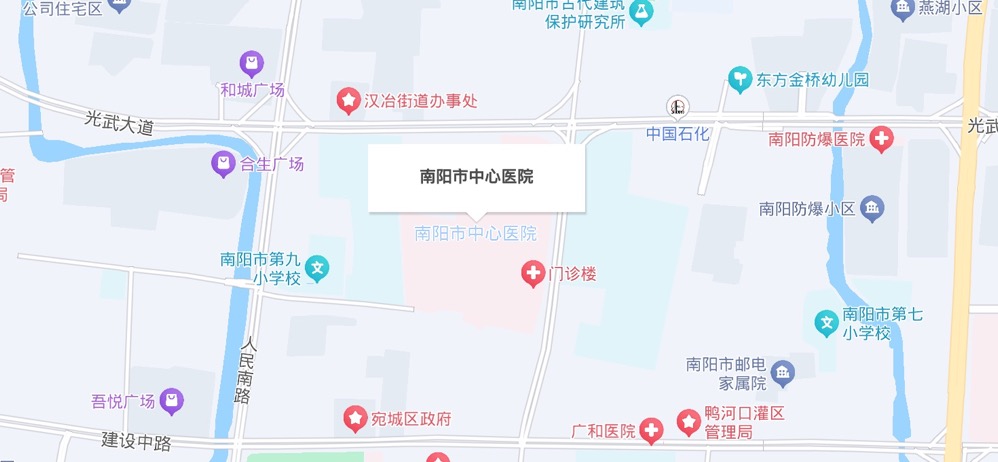Select the 南阳市邮电家属院 marker
Viewport: 998px width, 462px height.
click(783, 373)
